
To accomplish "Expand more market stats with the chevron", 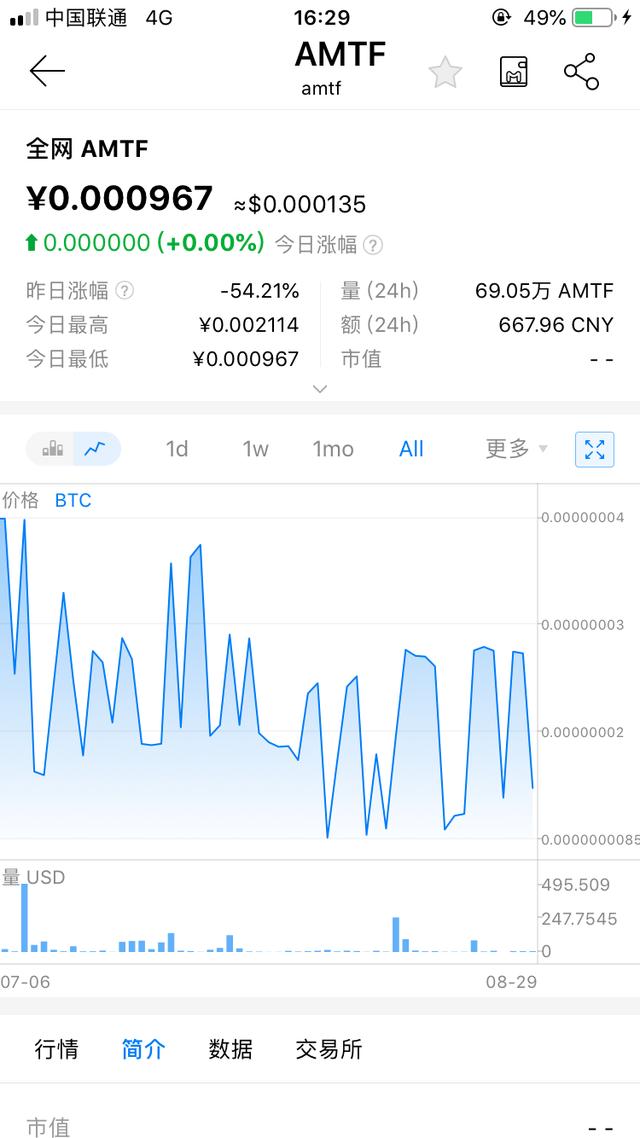I will point(320,388).
